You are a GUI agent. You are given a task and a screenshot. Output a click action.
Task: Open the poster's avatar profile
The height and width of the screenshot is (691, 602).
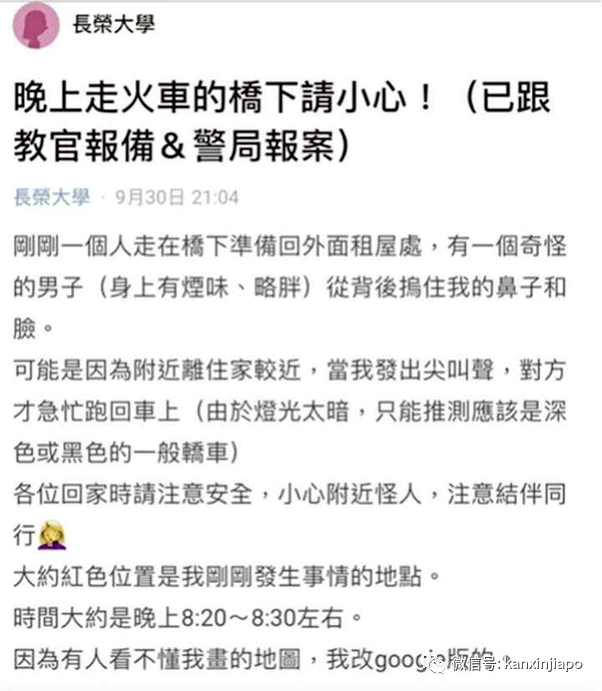tap(35, 25)
